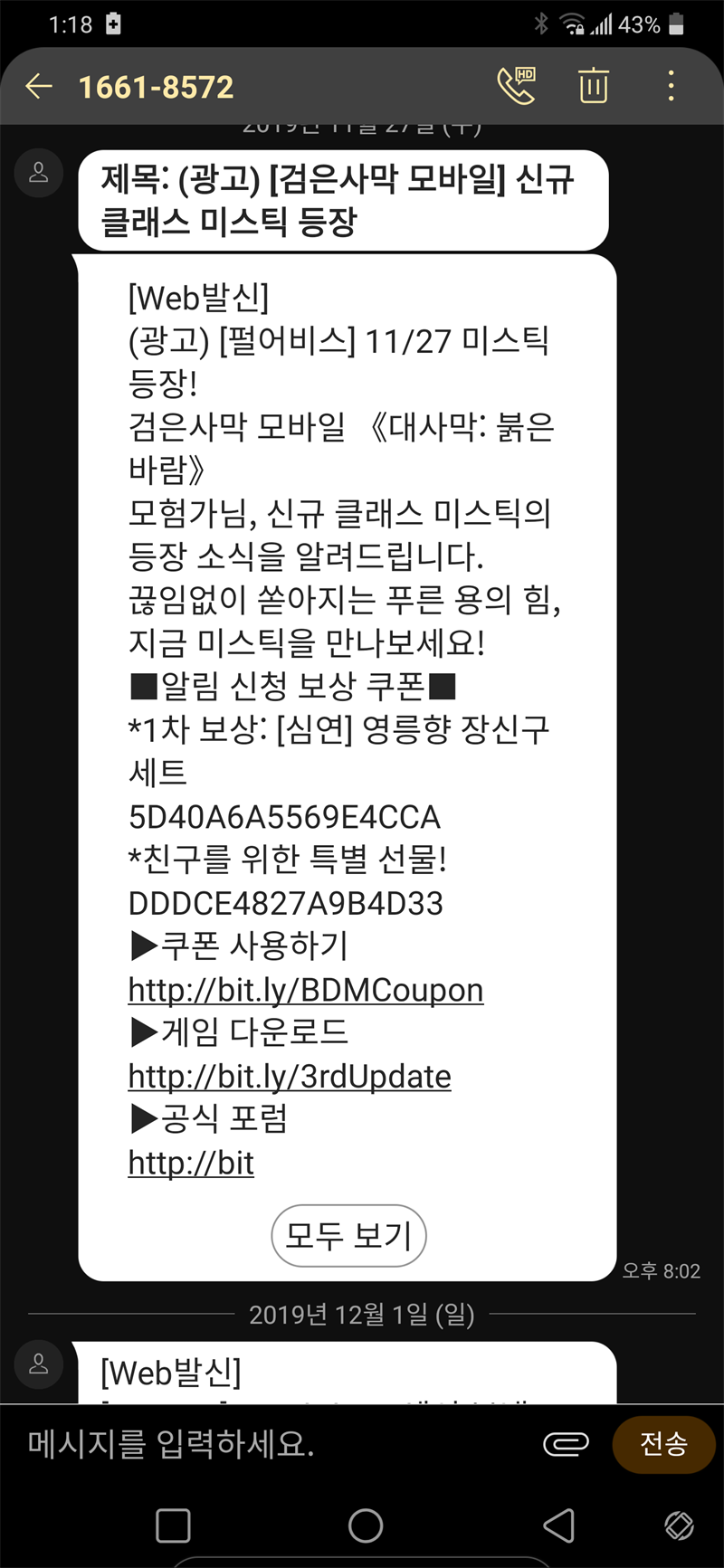Open recent apps from the navigation bar
Screen dimensions: 724x1568
coord(173,1525)
